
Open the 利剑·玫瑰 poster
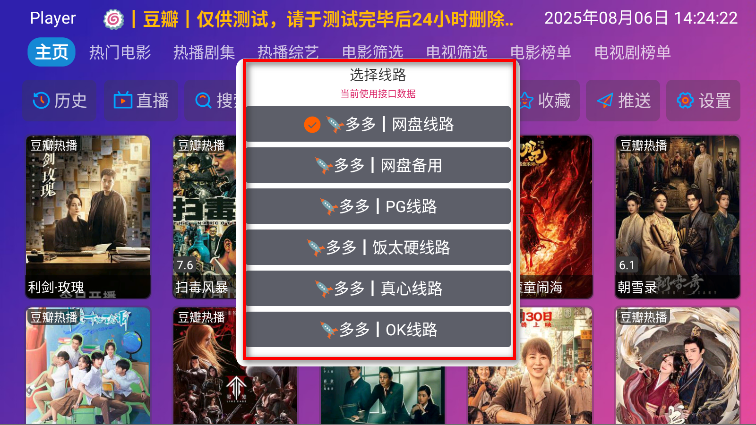pos(88,216)
